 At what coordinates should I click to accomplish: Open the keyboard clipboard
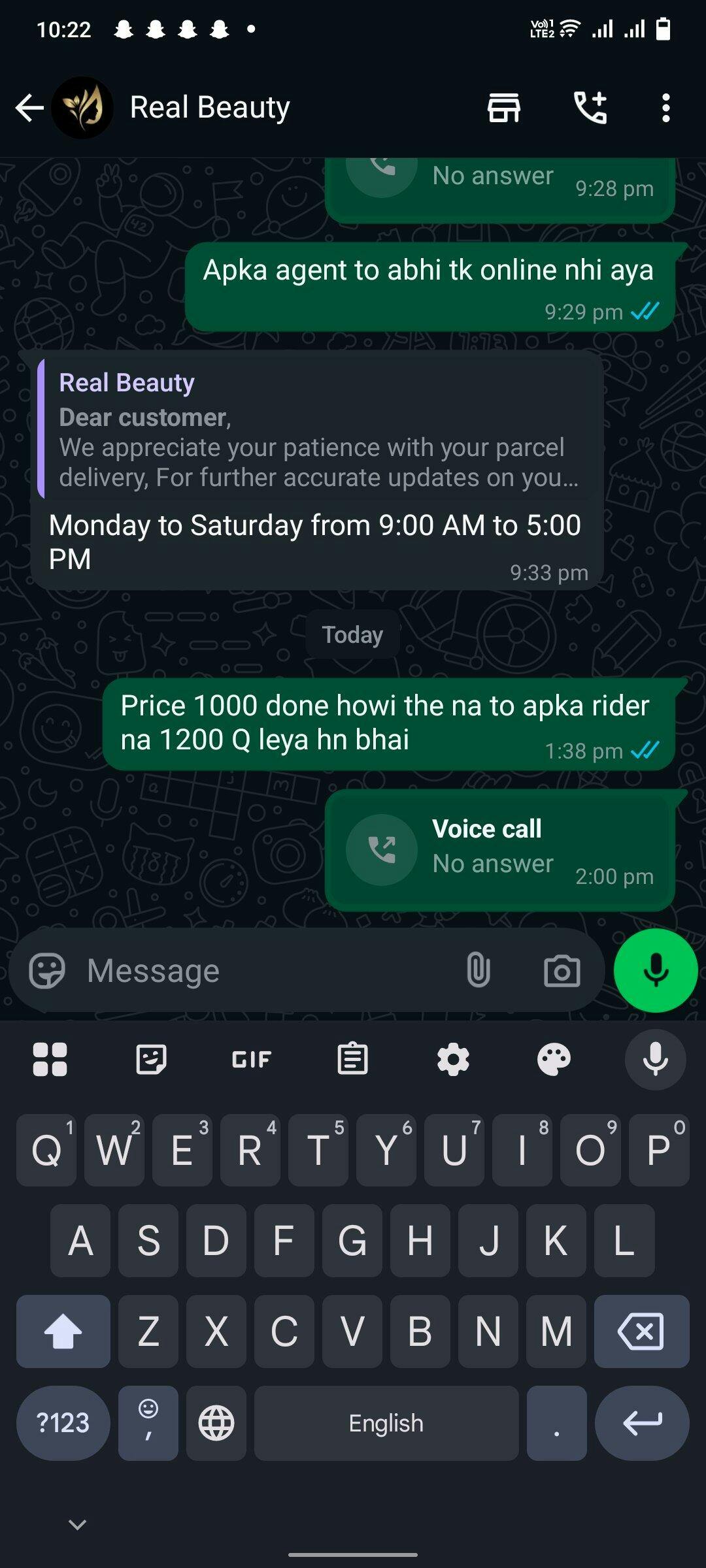click(352, 1059)
